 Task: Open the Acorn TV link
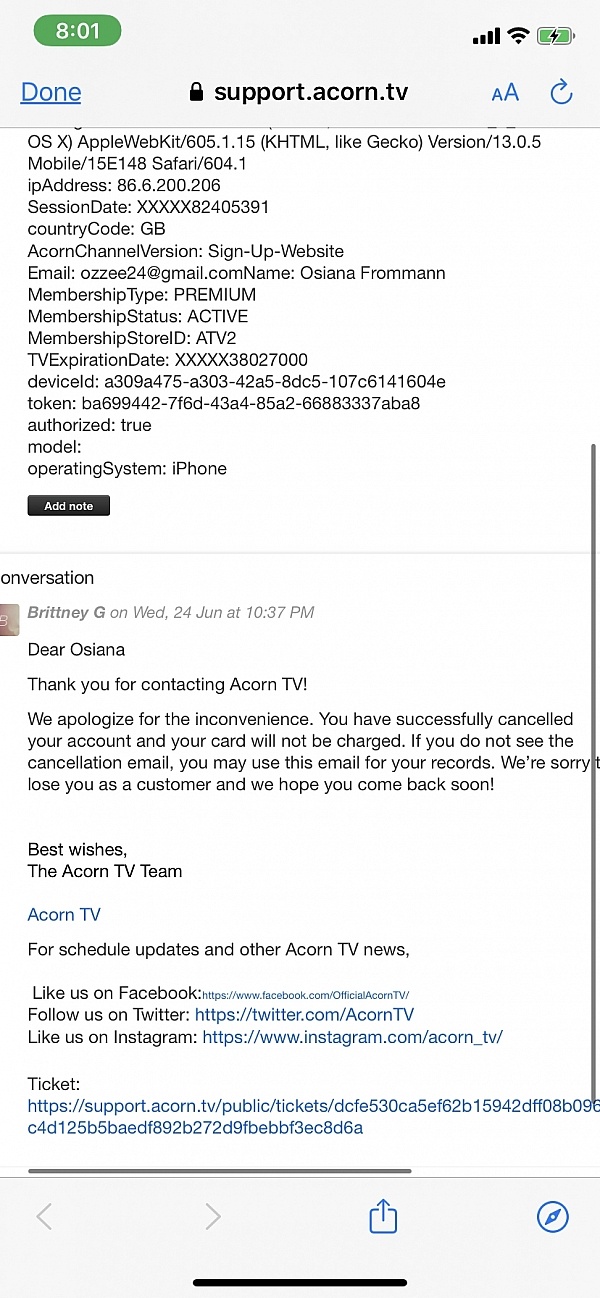64,914
